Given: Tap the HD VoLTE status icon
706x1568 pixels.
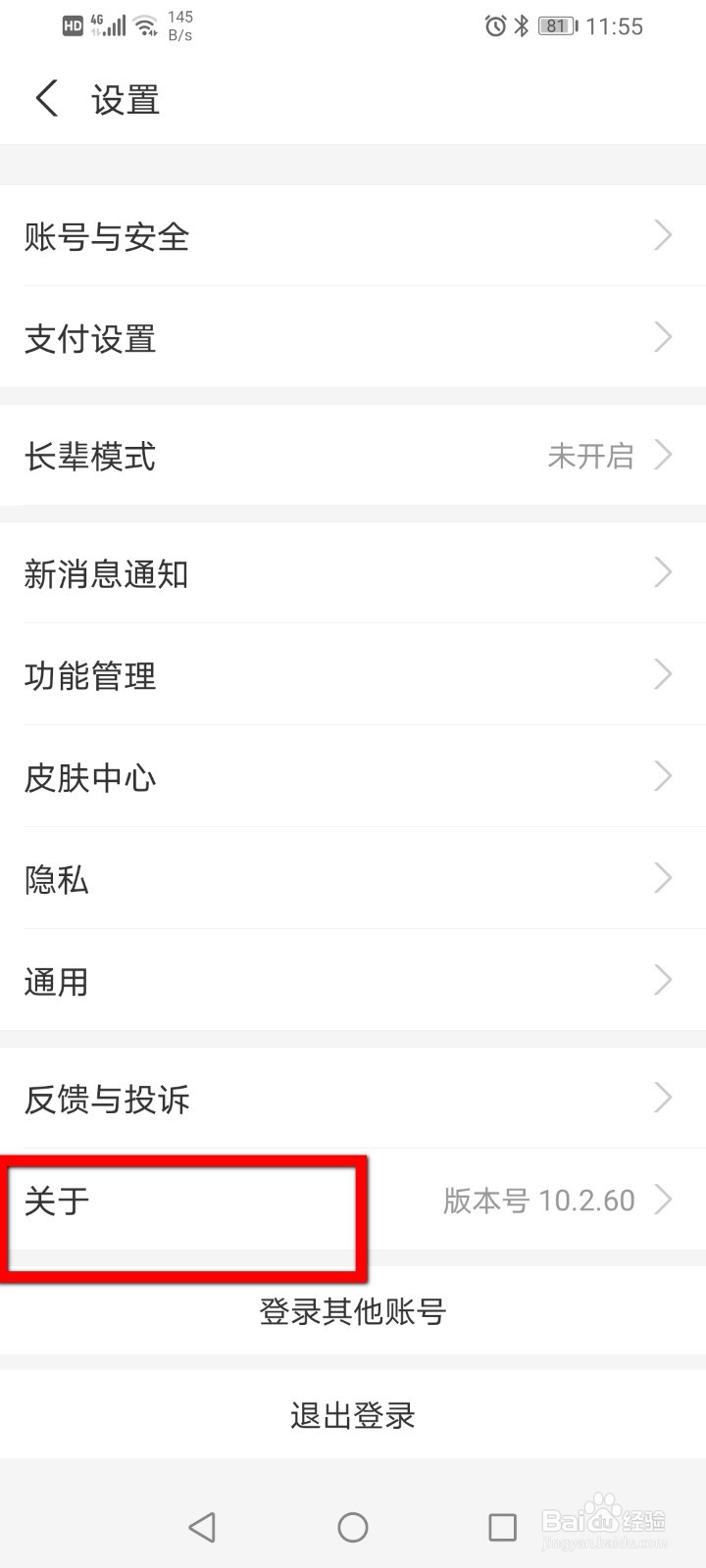Looking at the screenshot, I should click(71, 25).
